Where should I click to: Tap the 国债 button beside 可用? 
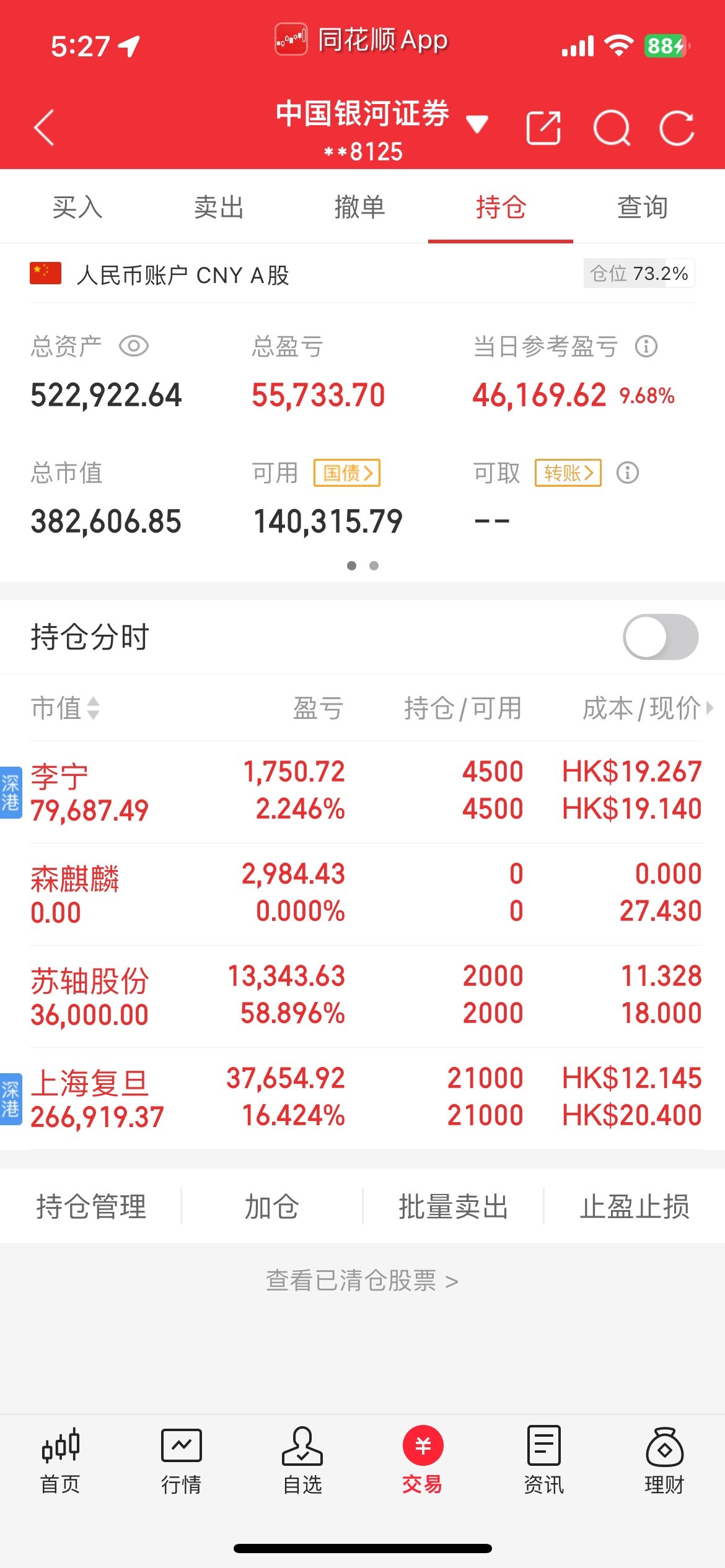point(347,473)
